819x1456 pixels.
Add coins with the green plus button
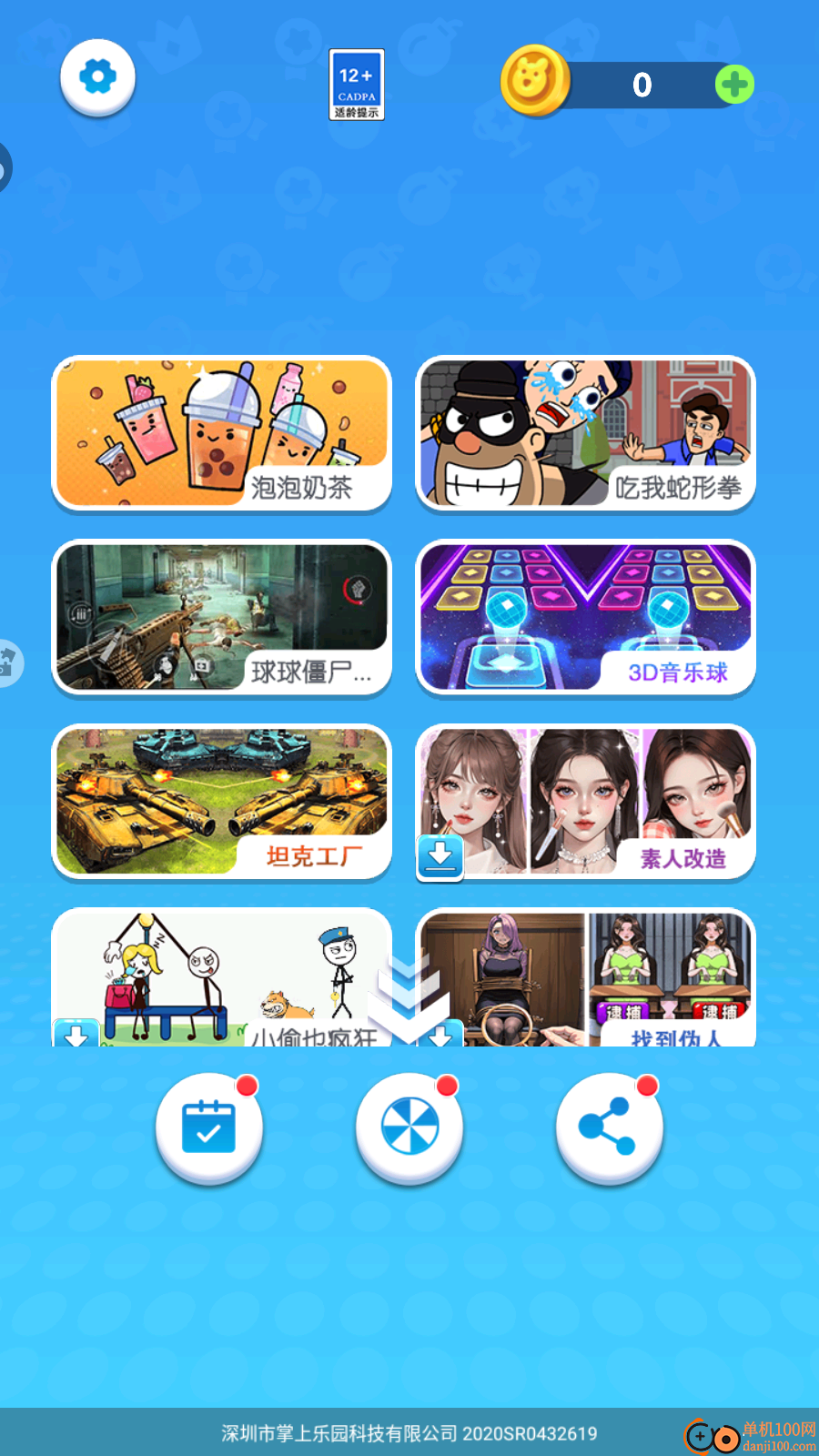coord(734,85)
